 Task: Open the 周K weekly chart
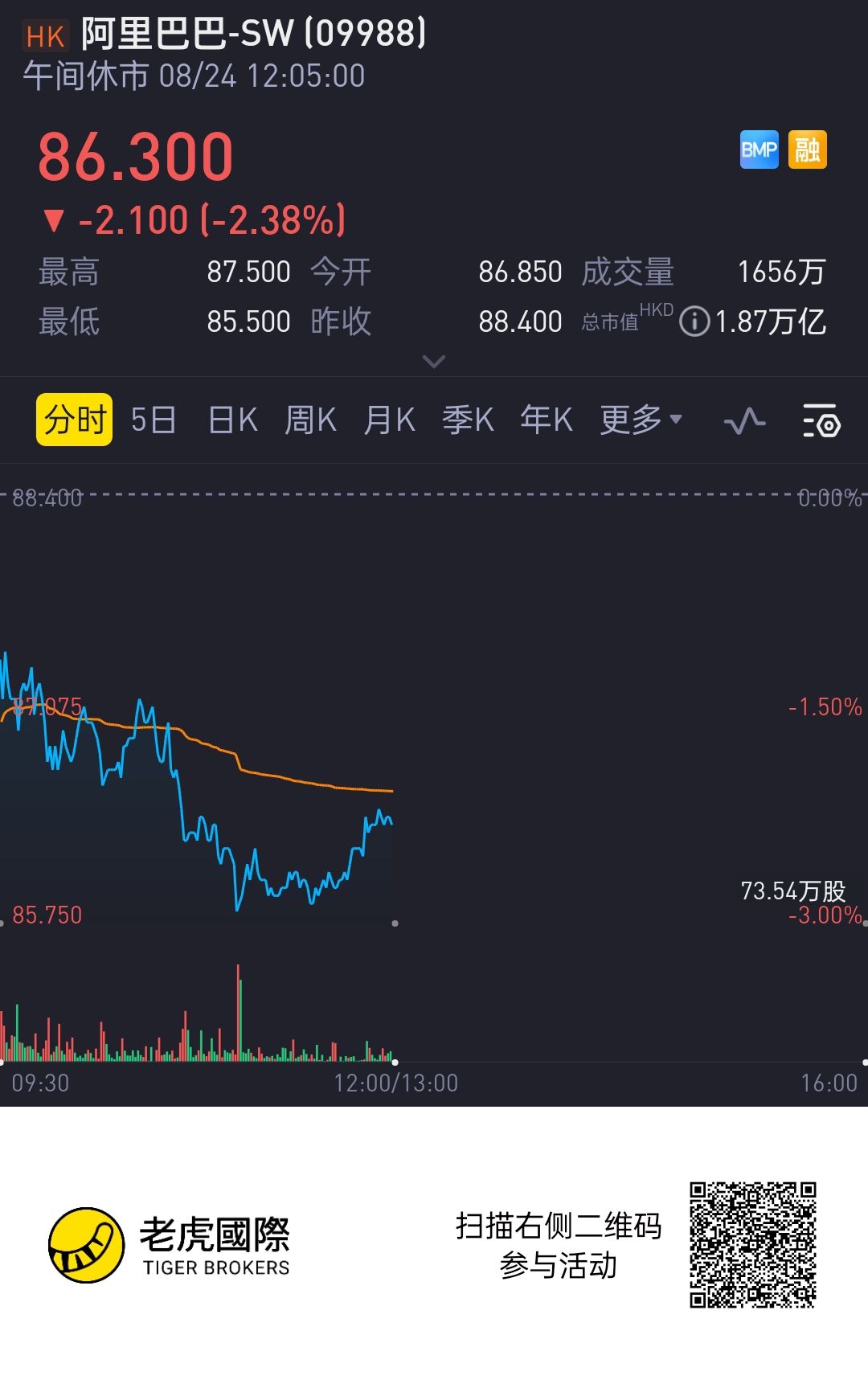[310, 420]
